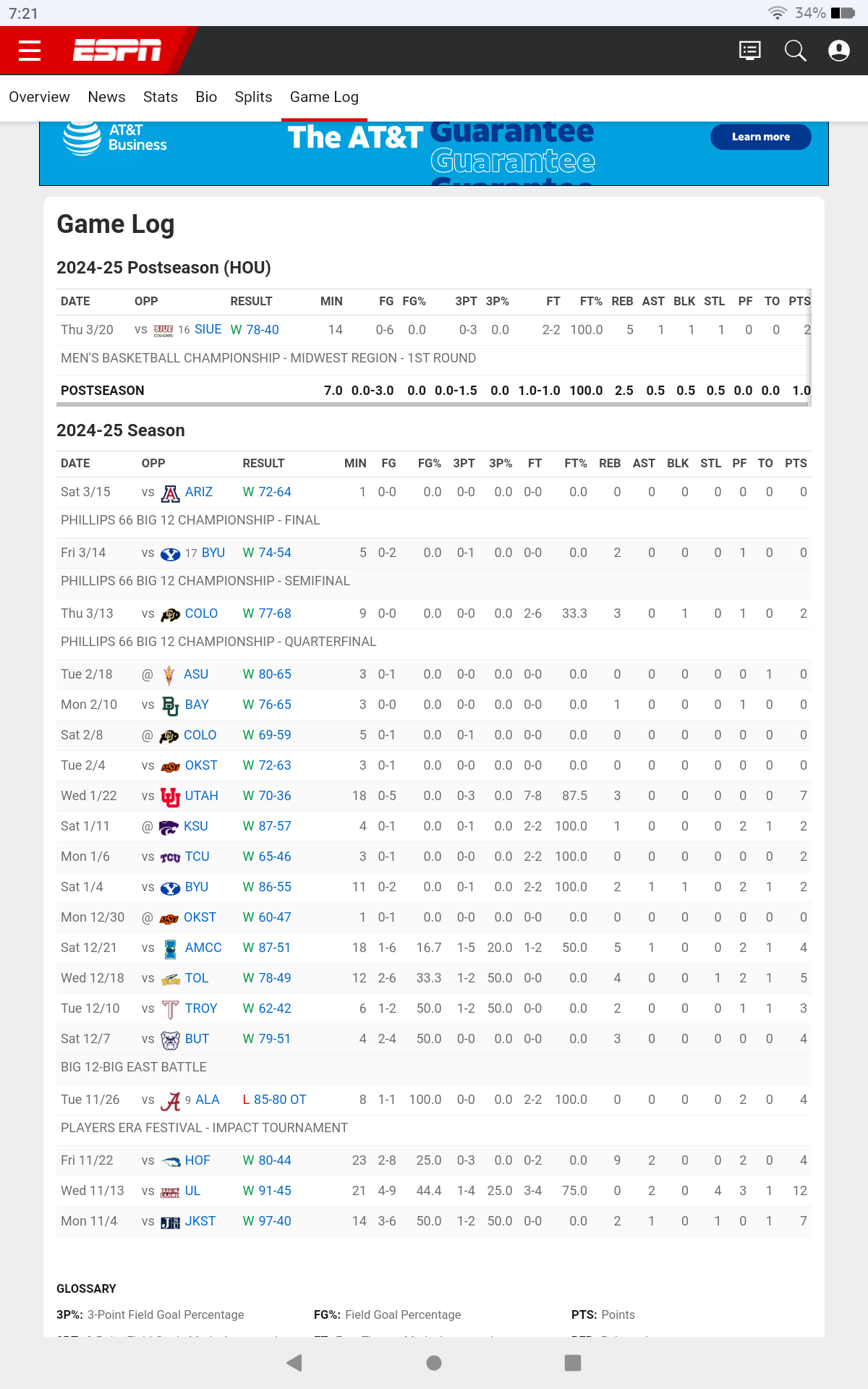Open the scores ticker icon

click(x=750, y=51)
